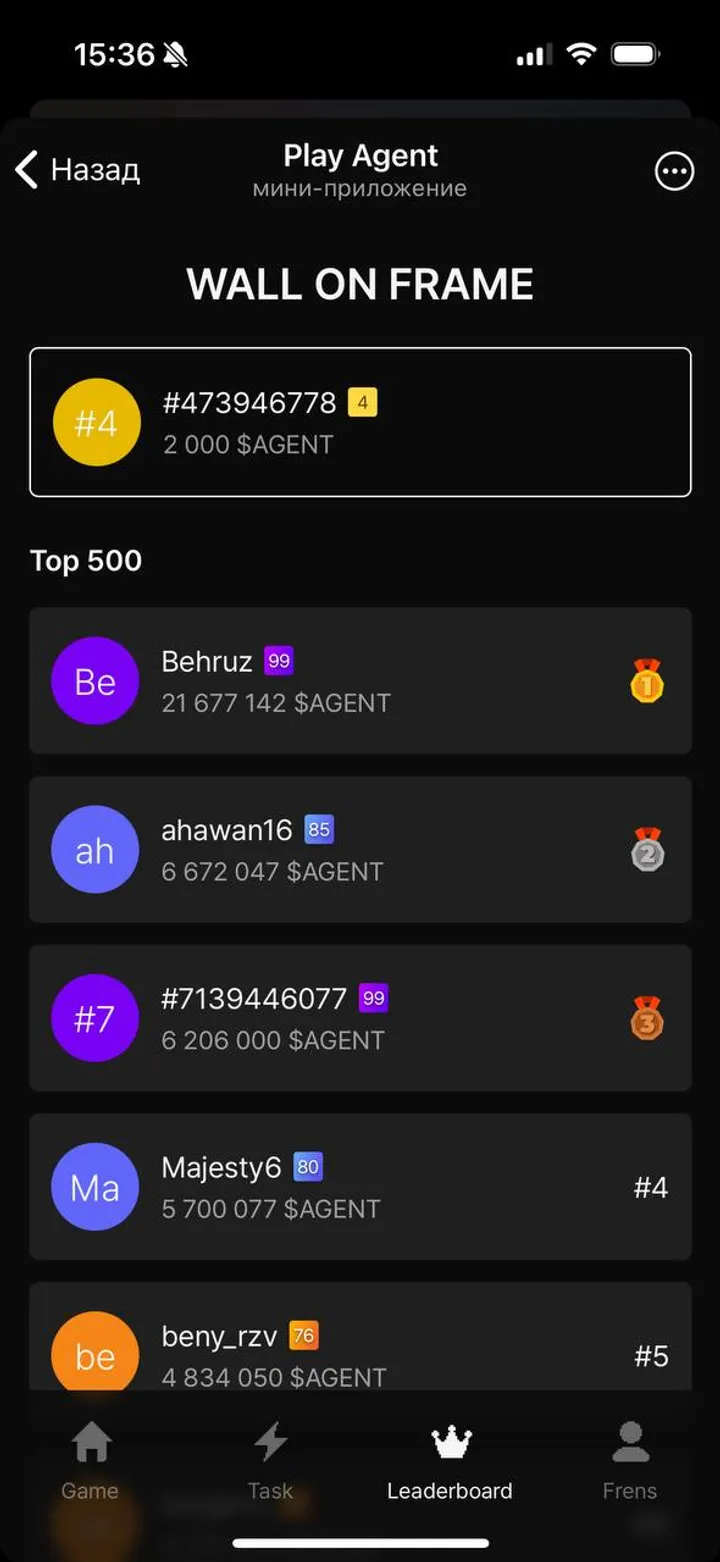Tap the #4 rank label on Majesty6's row

click(x=651, y=1187)
